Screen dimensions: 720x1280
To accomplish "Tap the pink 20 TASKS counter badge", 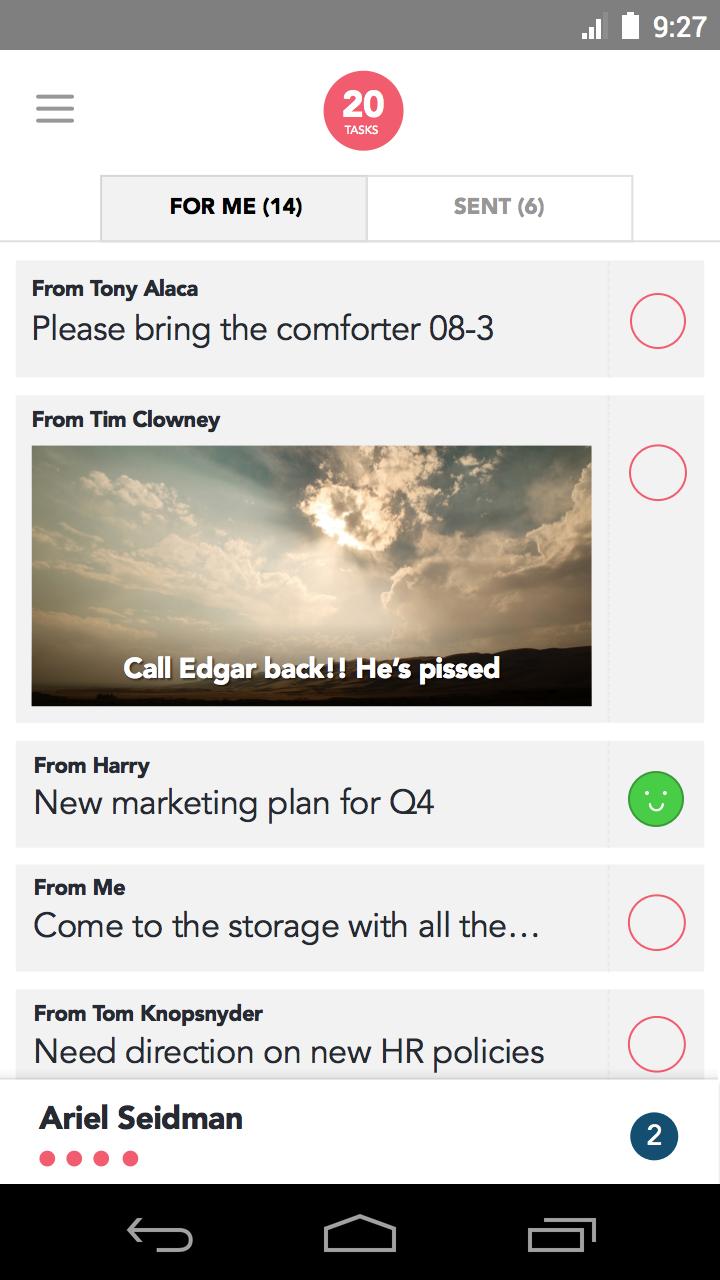I will [x=362, y=110].
